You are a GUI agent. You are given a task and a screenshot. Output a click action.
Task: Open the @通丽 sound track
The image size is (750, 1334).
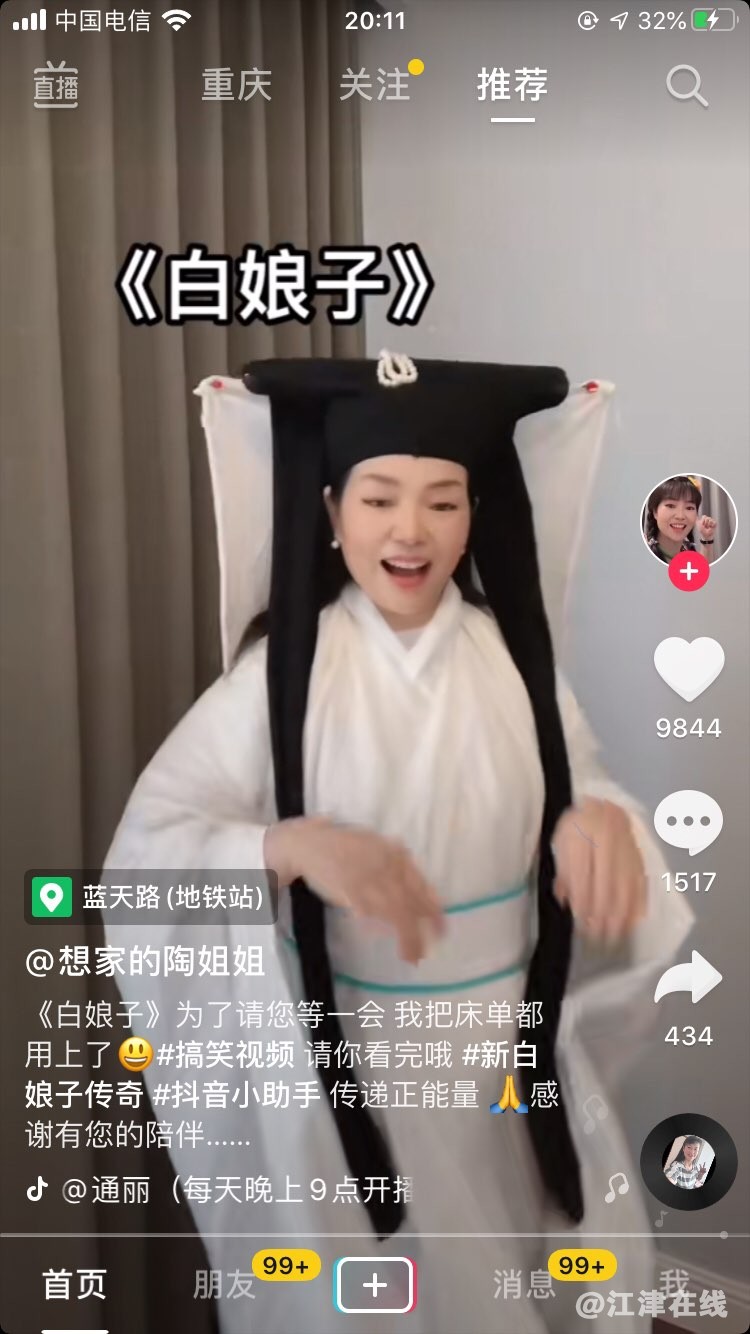[x=235, y=1190]
